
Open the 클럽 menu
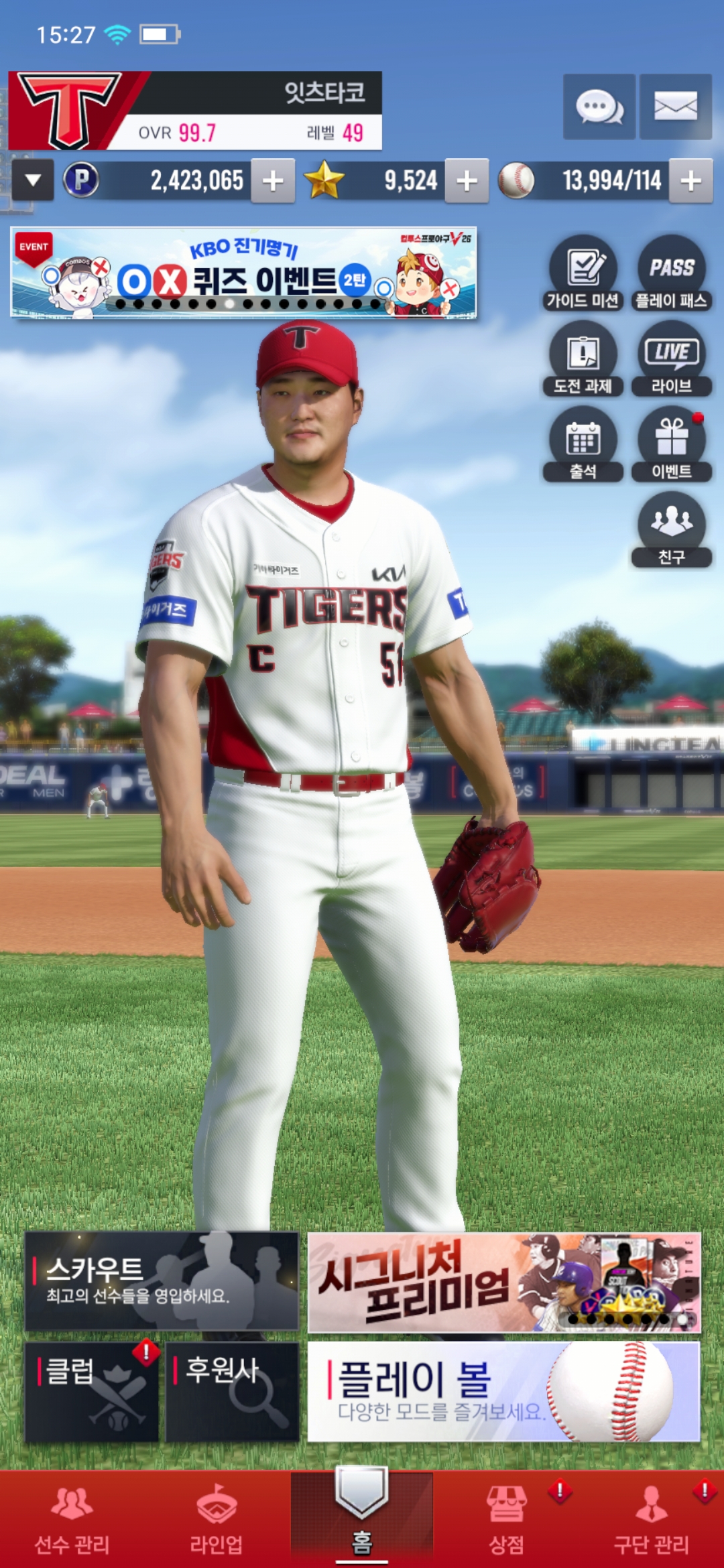coord(92,1392)
